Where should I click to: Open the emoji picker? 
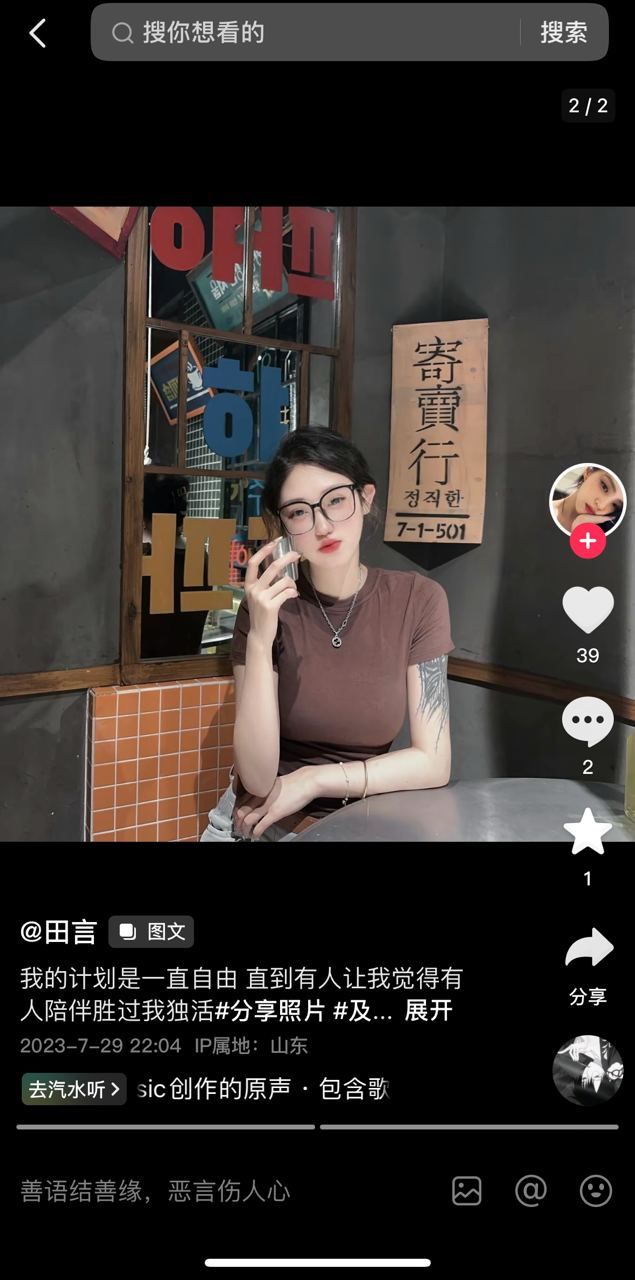596,1190
